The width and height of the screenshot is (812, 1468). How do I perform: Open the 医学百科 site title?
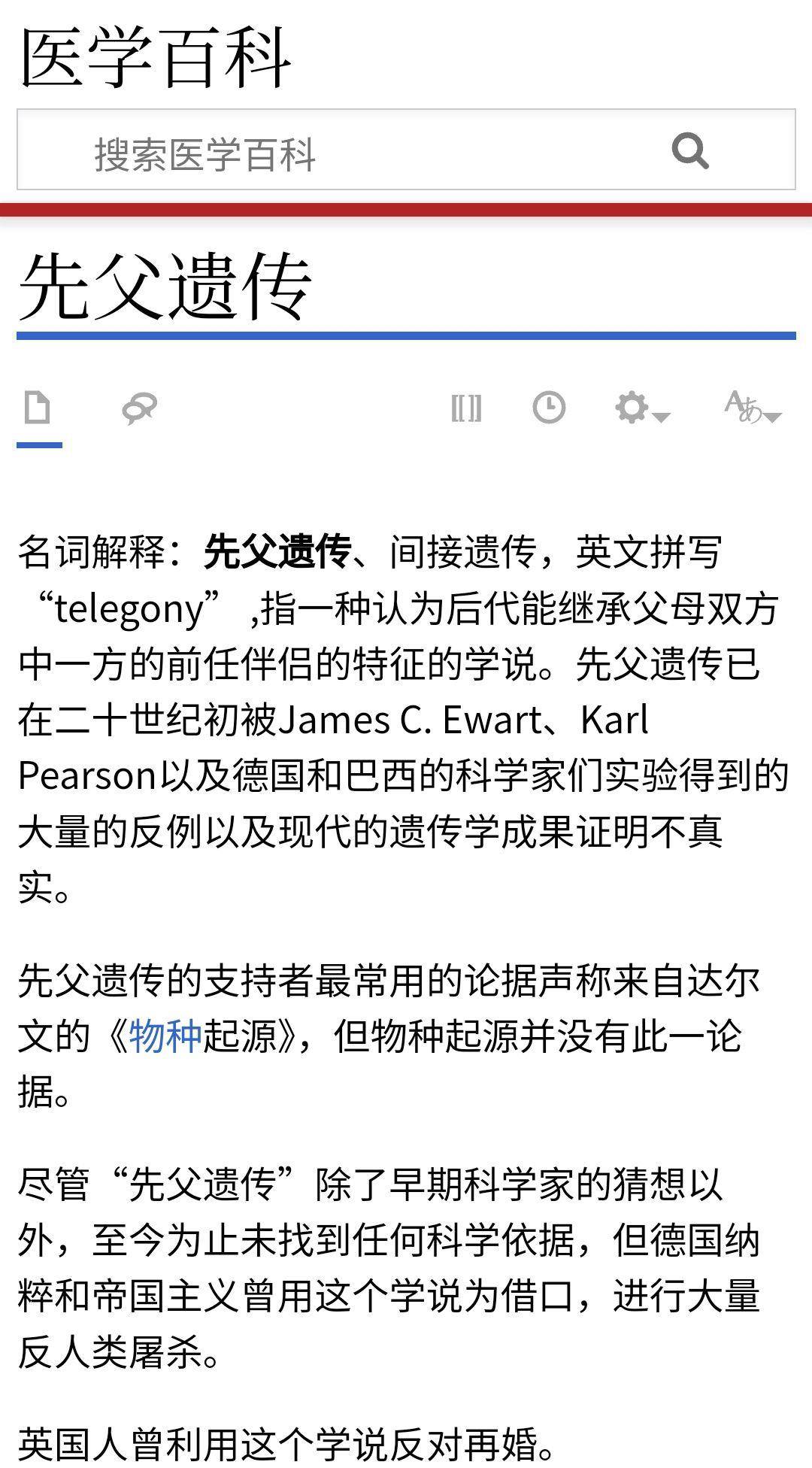pos(154,58)
